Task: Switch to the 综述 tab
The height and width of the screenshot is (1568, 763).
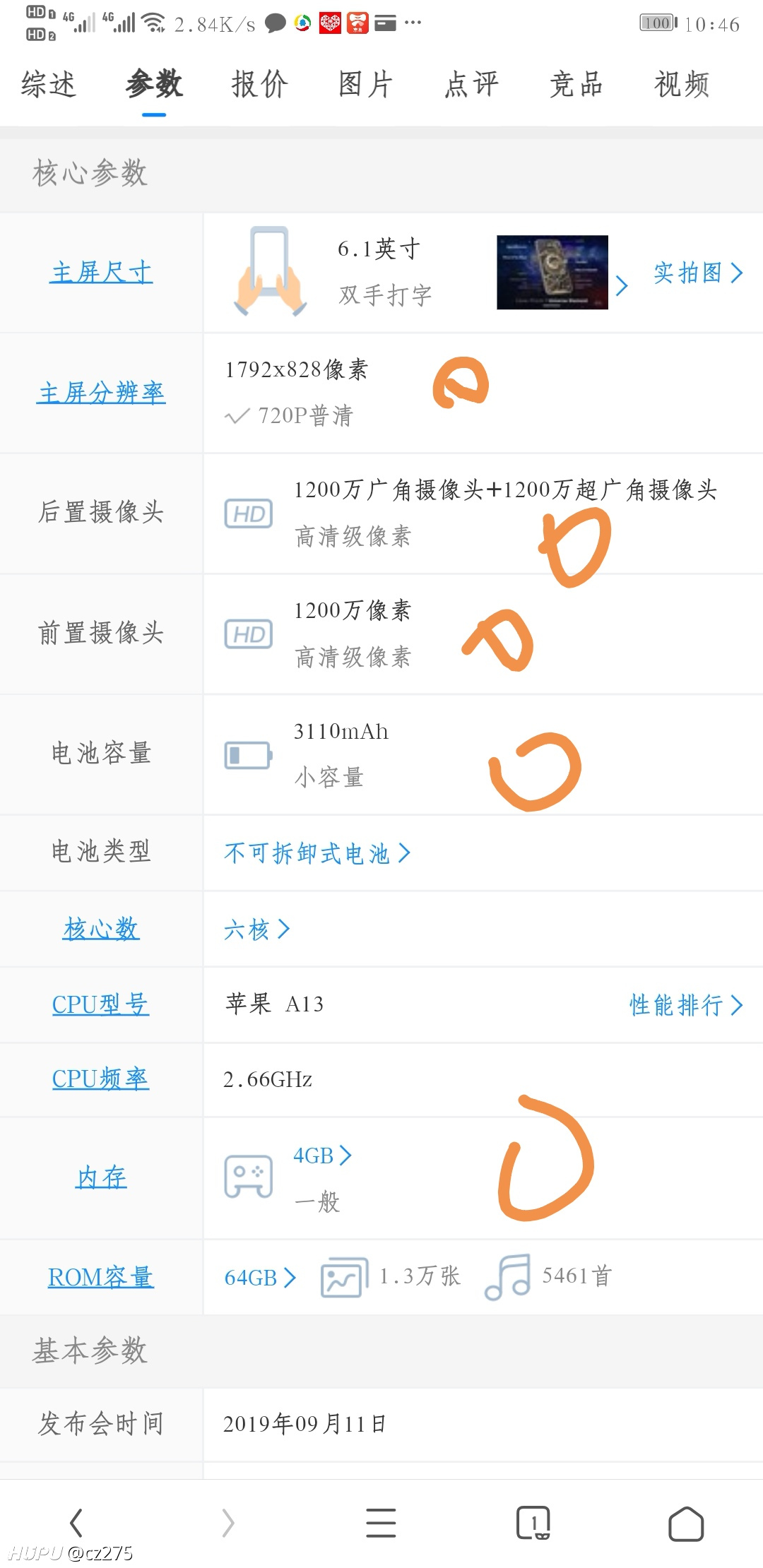Action: tap(48, 84)
